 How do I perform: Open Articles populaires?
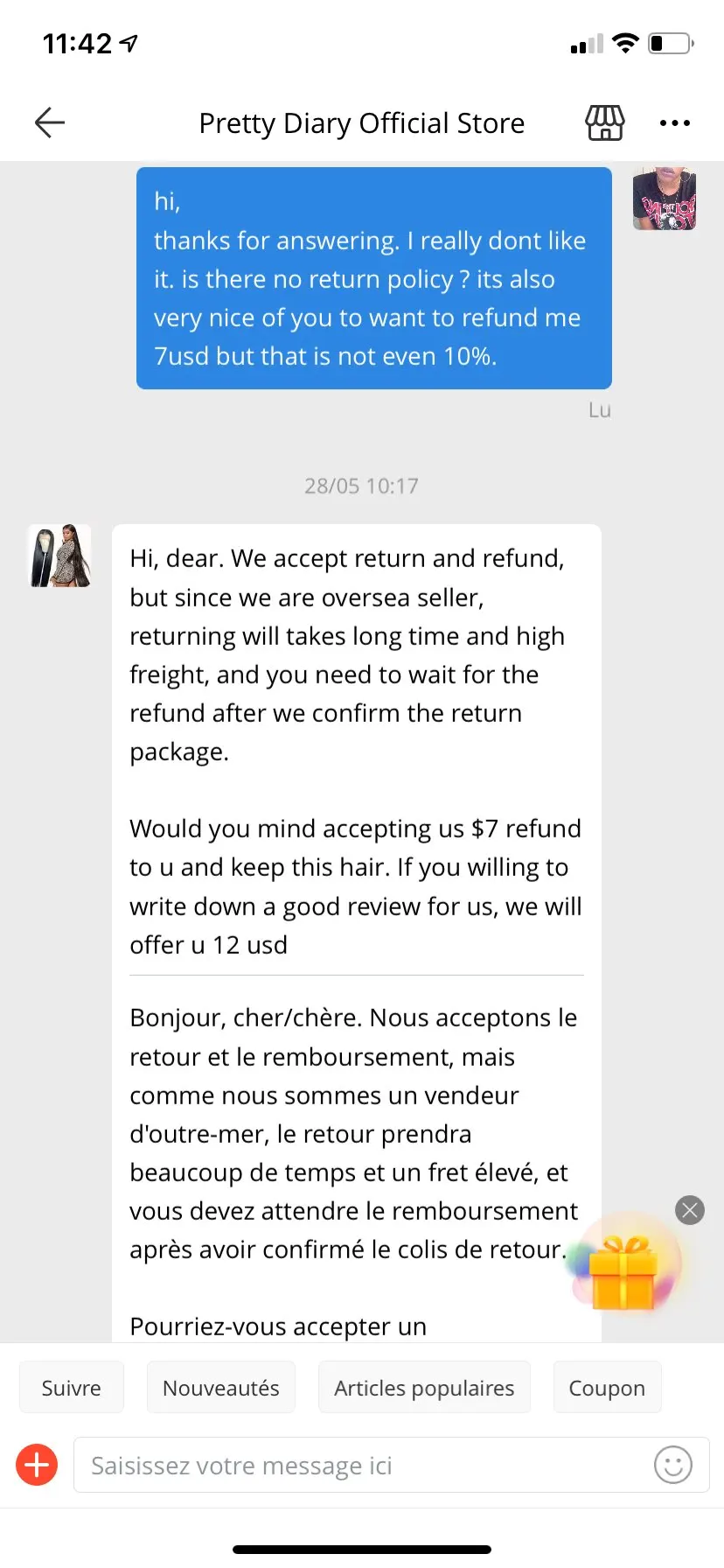click(x=424, y=1388)
